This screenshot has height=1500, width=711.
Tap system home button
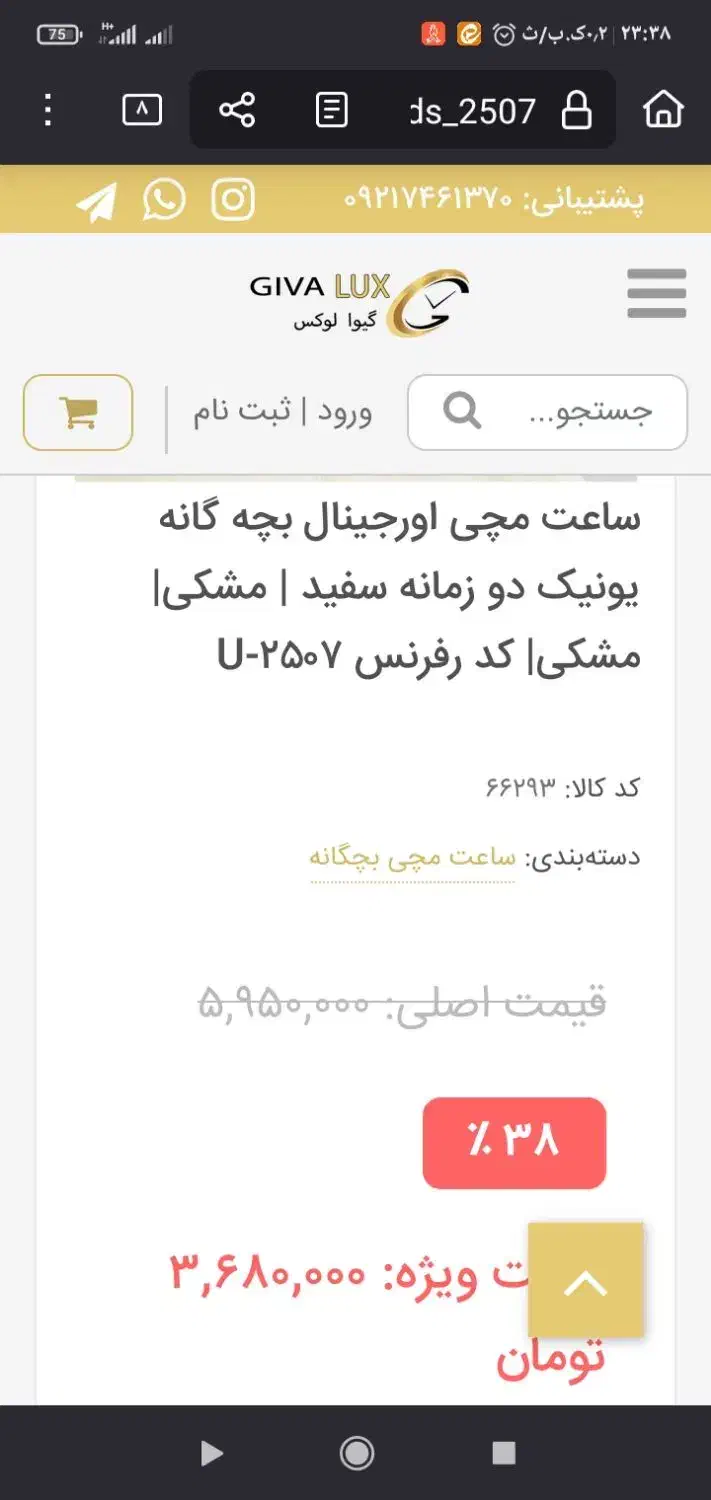coord(357,1453)
